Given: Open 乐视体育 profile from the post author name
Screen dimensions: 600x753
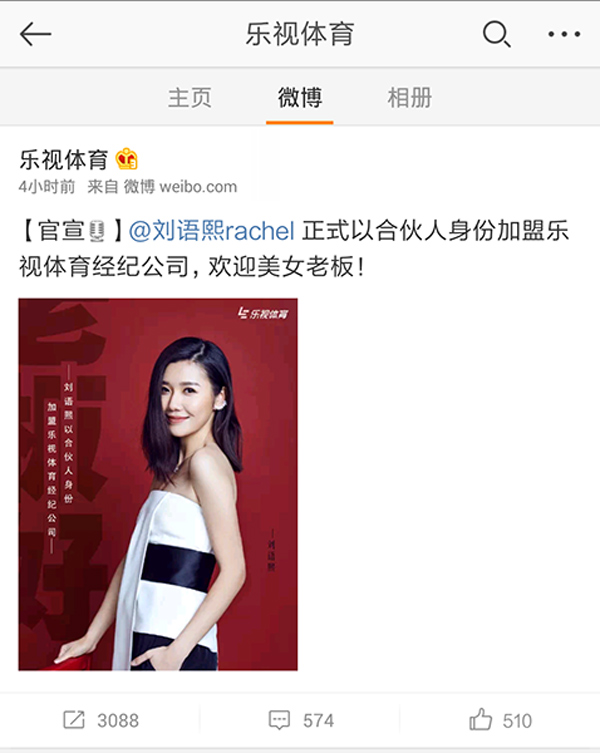Looking at the screenshot, I should [x=63, y=159].
